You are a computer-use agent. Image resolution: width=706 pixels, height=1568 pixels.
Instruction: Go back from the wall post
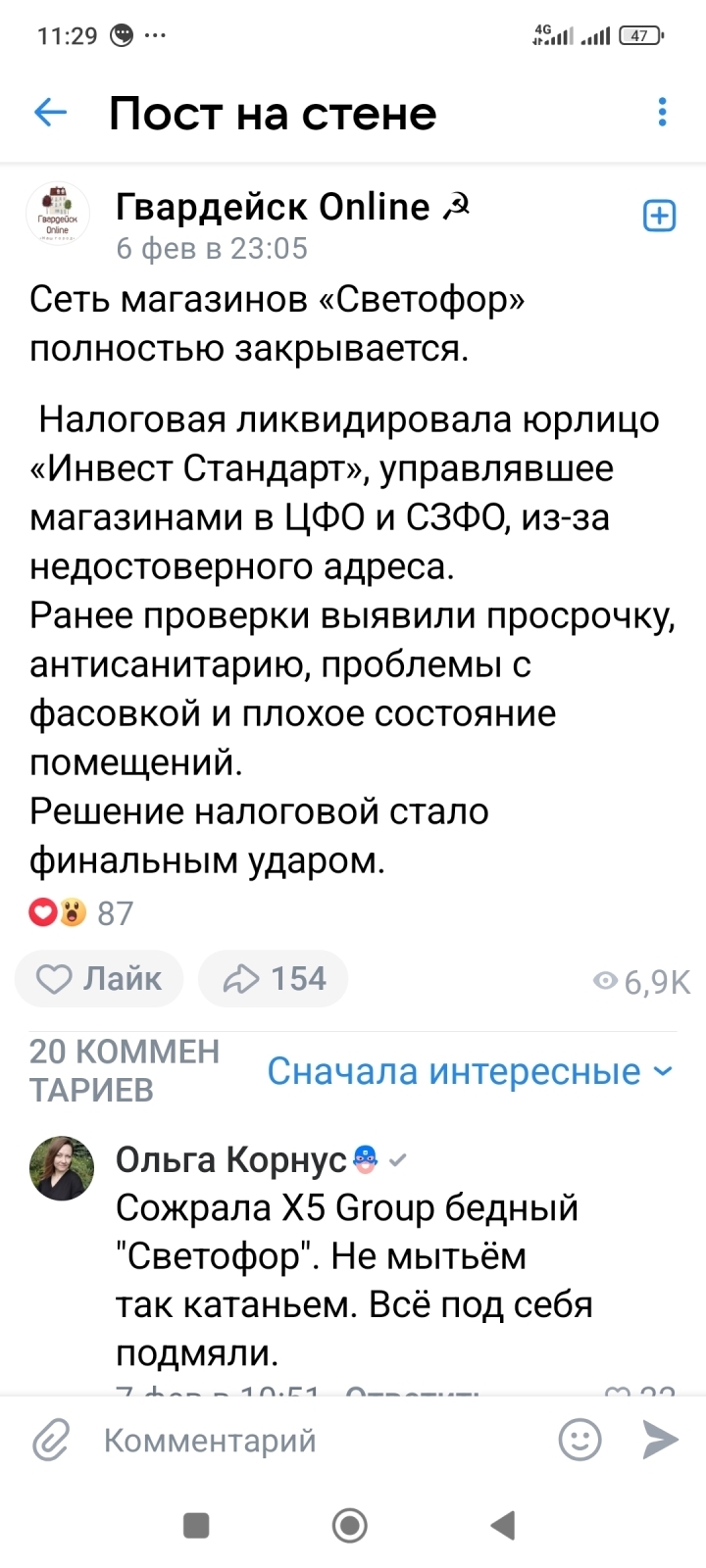[50, 113]
